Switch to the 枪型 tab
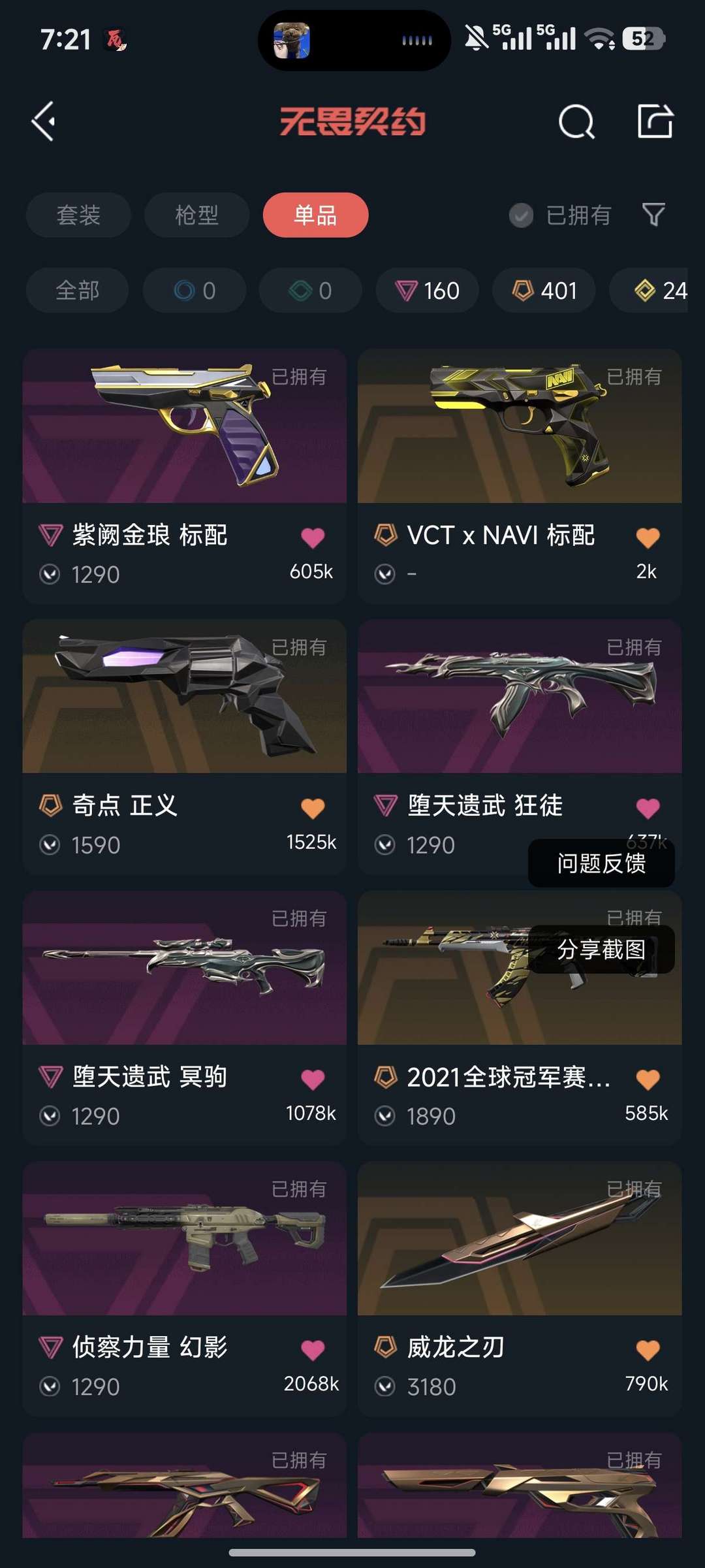 196,215
